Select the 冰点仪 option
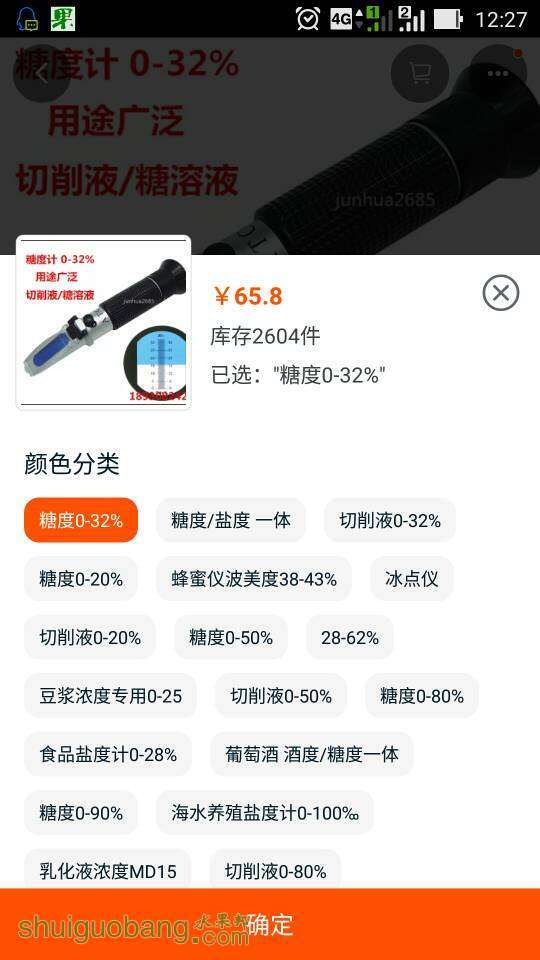The height and width of the screenshot is (960, 540). 411,579
